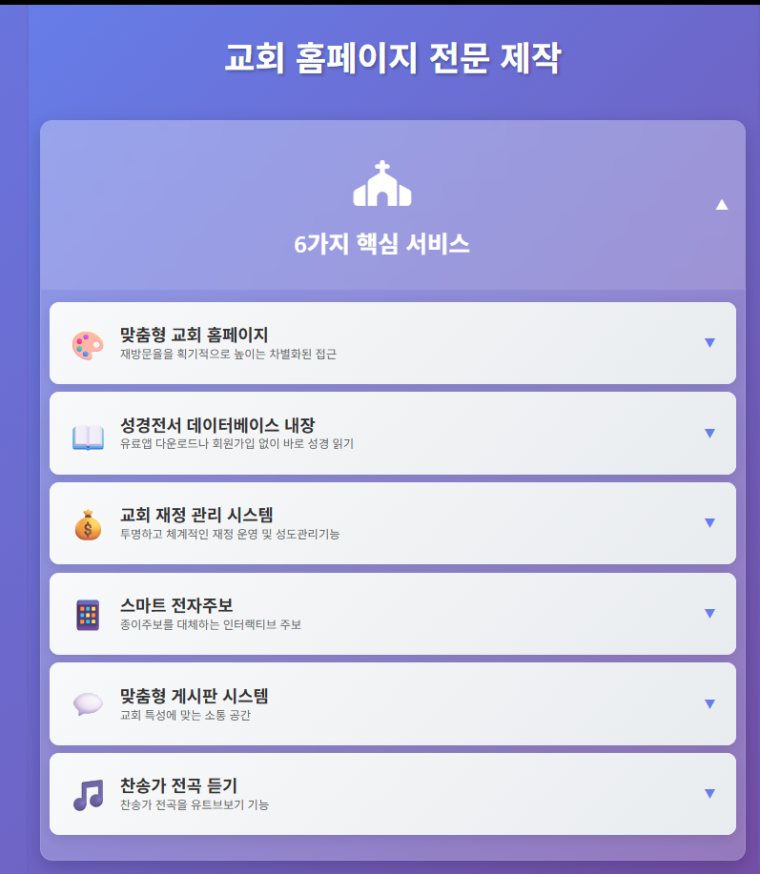
Task: Click the 교회 재정 관리 시스템 card body
Action: pyautogui.click(x=390, y=523)
